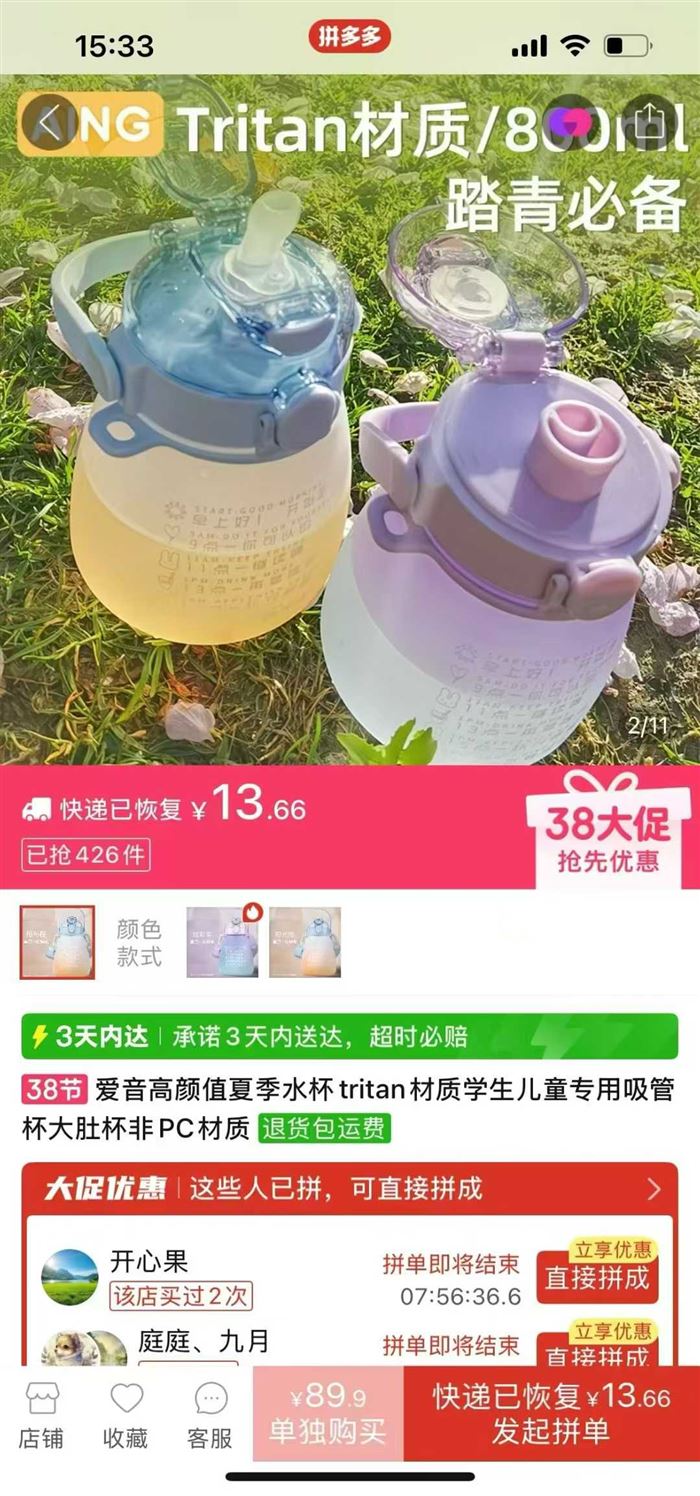Buy alone with 单独购买 at ¥89.9

click(x=328, y=1414)
